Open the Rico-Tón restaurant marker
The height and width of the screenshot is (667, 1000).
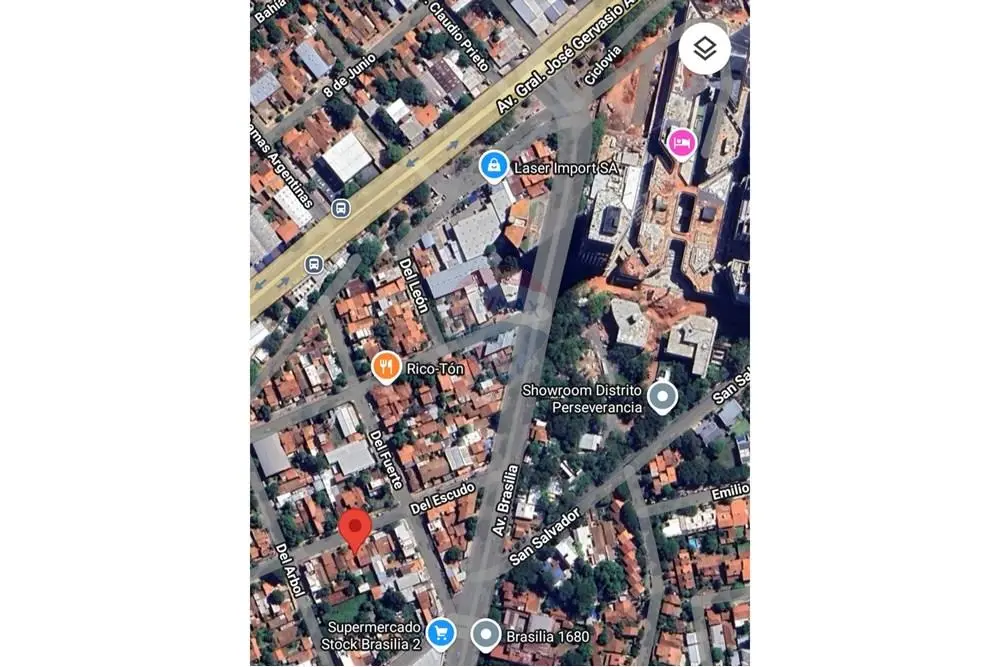pyautogui.click(x=386, y=367)
